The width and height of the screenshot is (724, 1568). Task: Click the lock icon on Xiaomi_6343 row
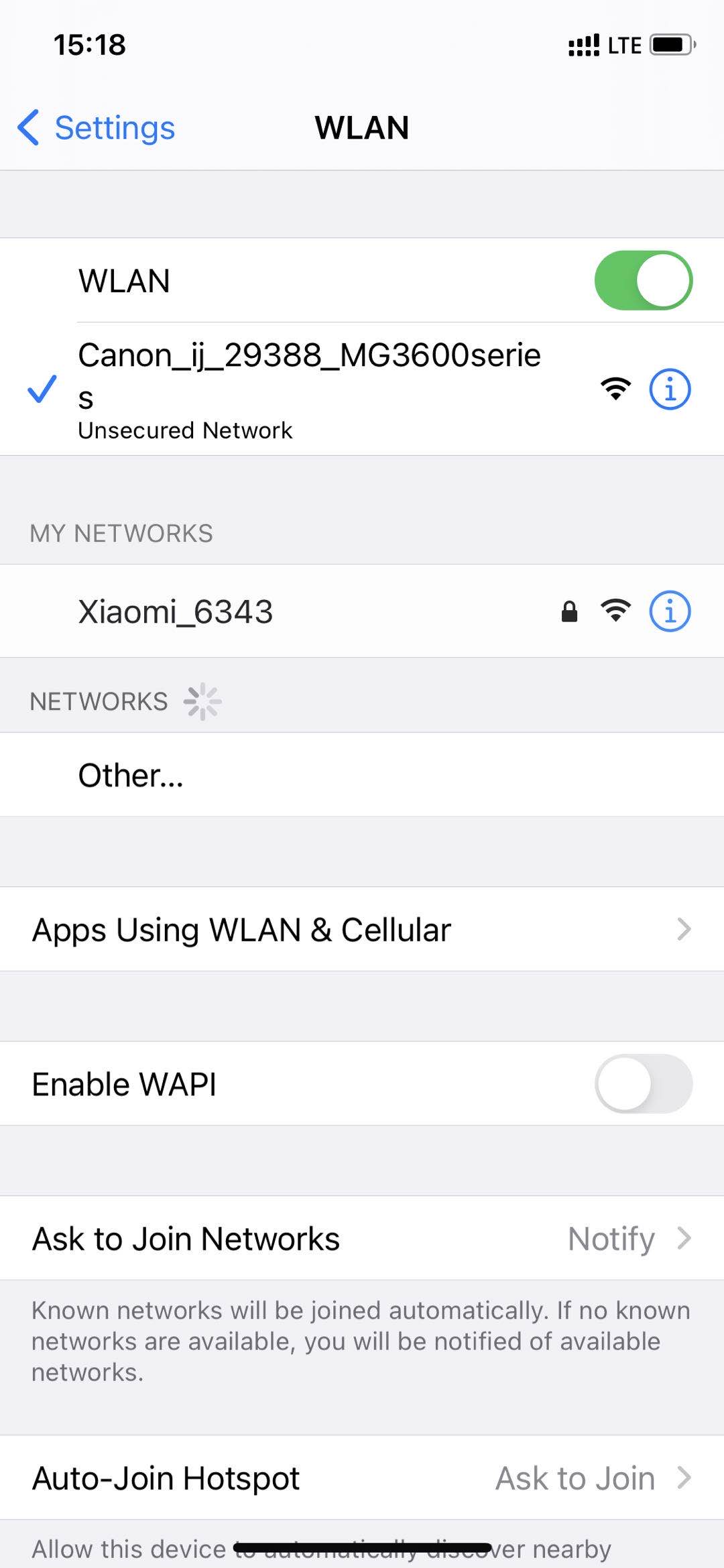(568, 610)
